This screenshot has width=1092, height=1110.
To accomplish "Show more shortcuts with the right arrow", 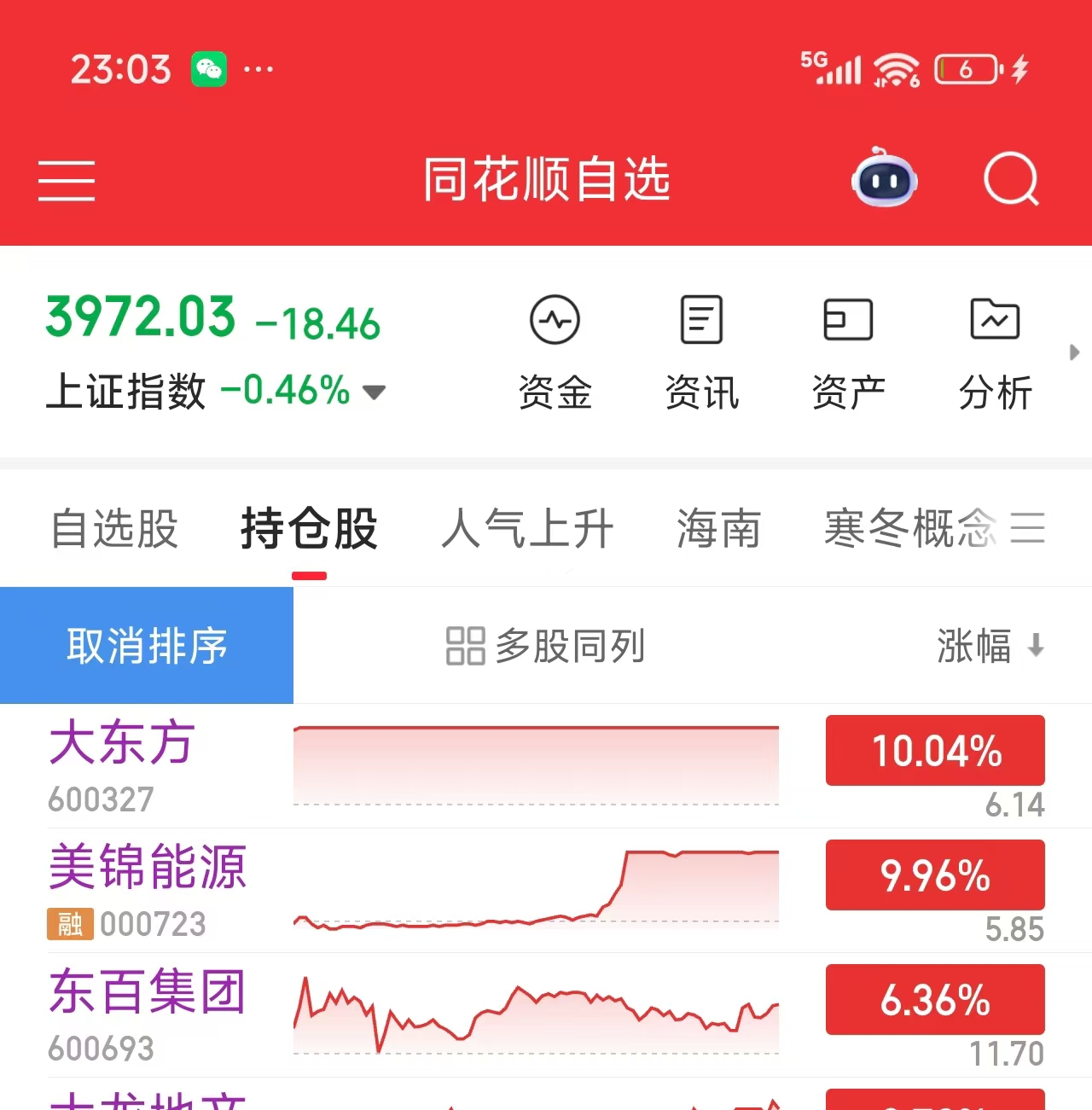I will [x=1074, y=352].
